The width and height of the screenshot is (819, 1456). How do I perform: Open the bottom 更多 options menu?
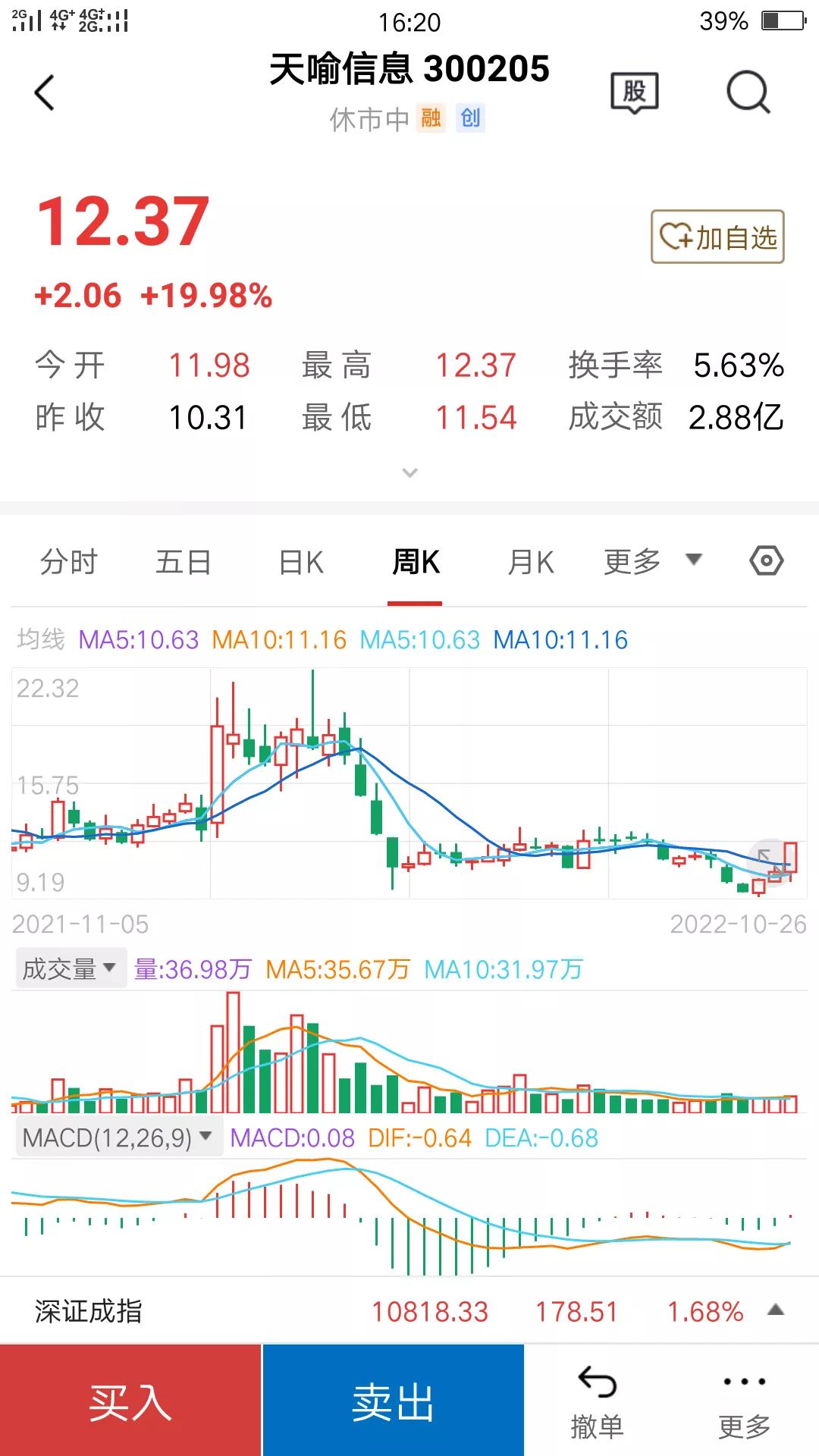pos(744,1401)
